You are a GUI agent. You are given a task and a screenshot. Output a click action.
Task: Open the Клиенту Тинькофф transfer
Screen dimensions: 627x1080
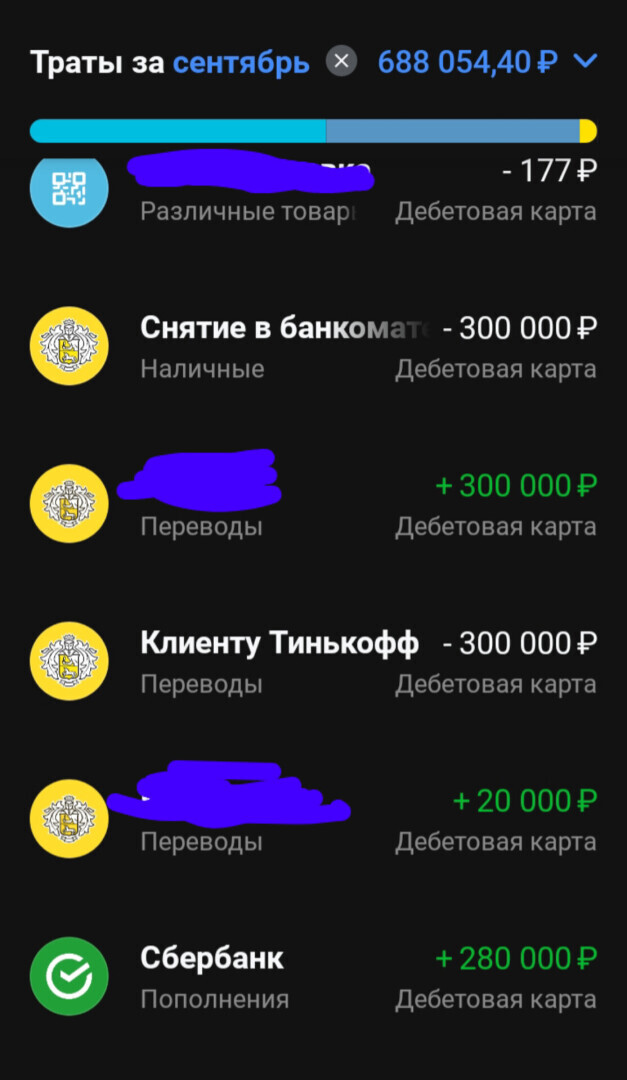(x=313, y=662)
